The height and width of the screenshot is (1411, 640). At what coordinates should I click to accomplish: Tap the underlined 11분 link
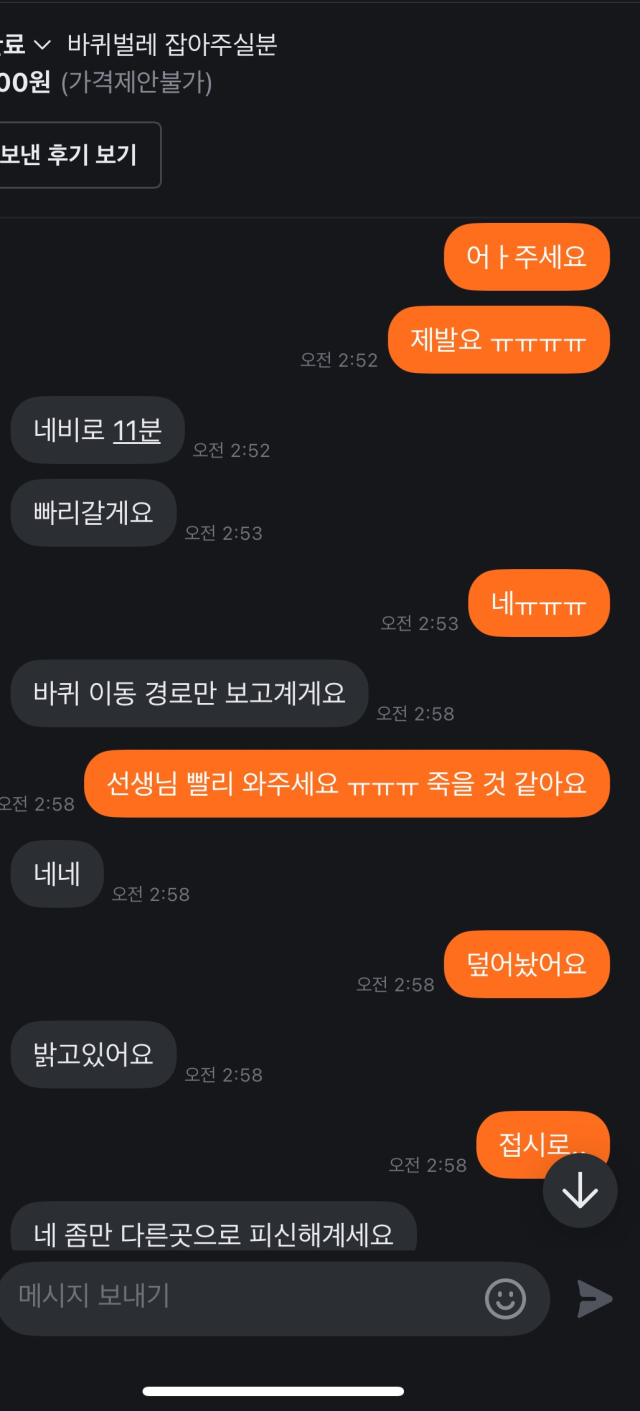(x=137, y=430)
